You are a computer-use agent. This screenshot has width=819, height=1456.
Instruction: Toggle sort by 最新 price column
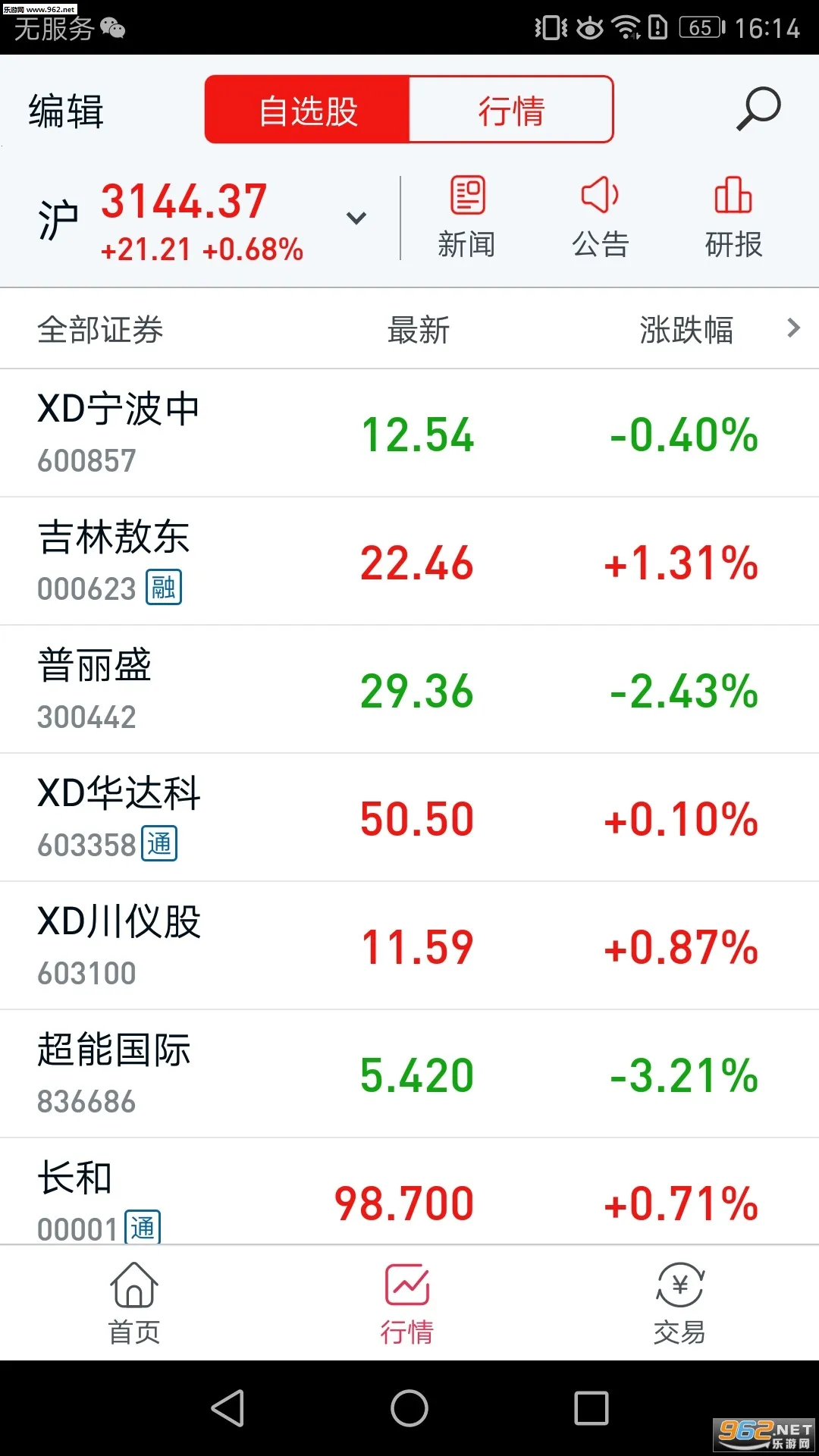coord(417,328)
